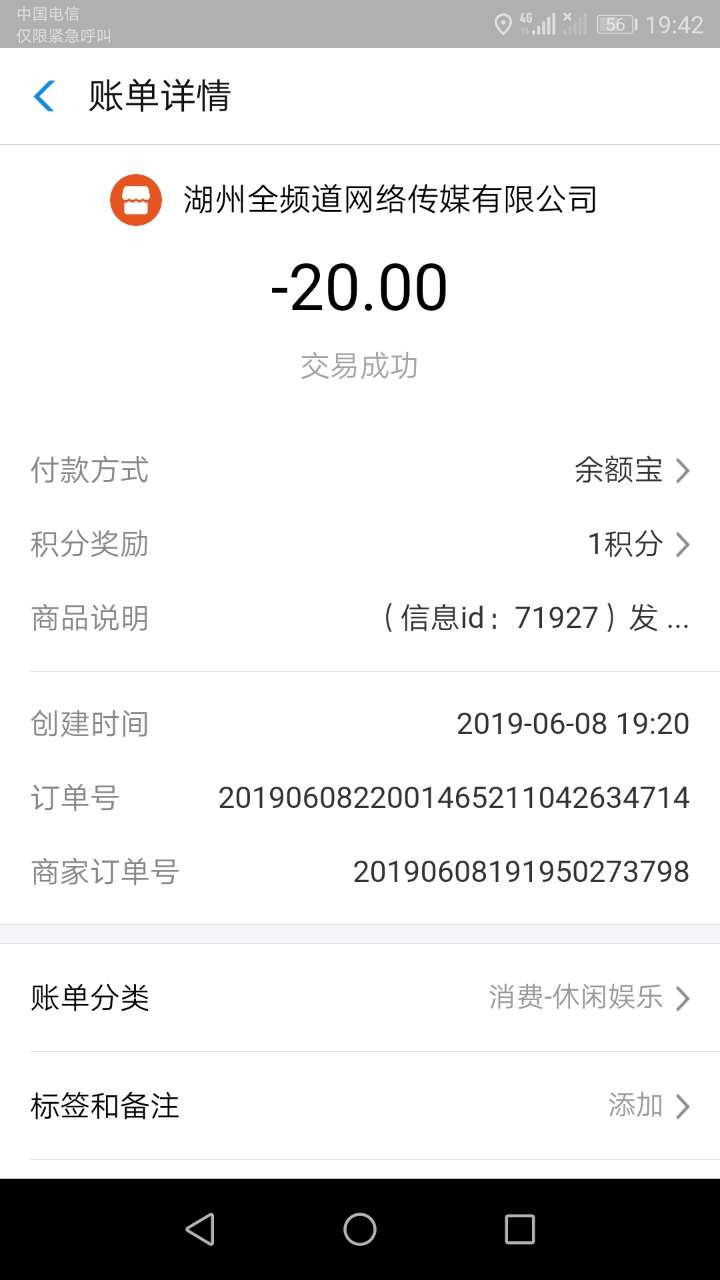This screenshot has height=1280, width=720.
Task: View the 积分奖励 1积分 details
Action: [638, 544]
